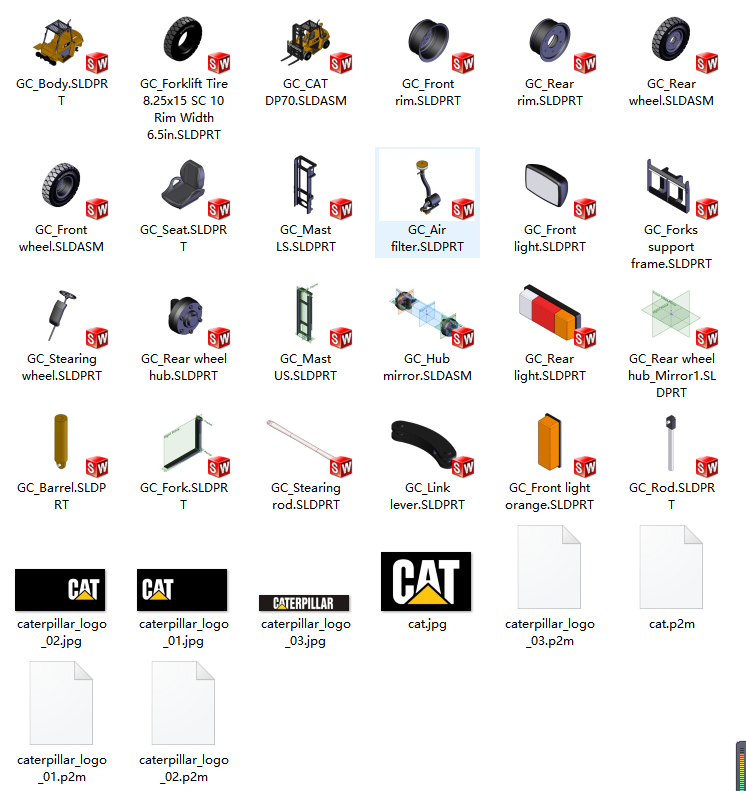This screenshot has height=791, width=746.
Task: Open the cat.jpg image
Action: [x=427, y=581]
